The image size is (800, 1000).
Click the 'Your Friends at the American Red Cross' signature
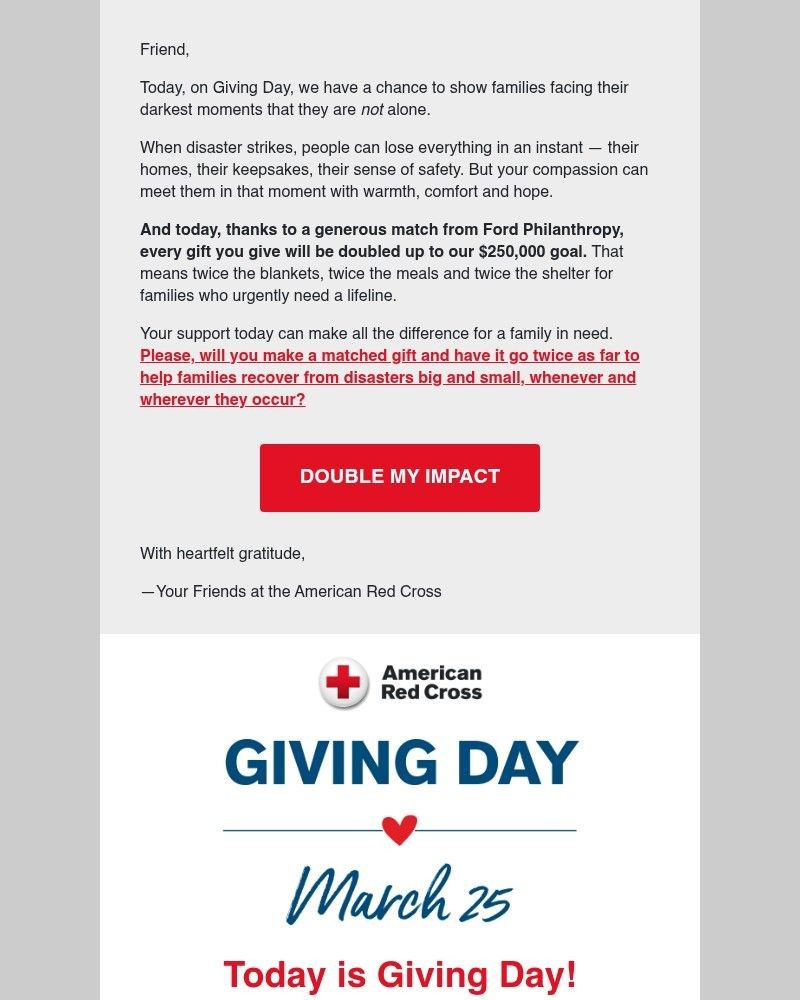pyautogui.click(x=290, y=591)
